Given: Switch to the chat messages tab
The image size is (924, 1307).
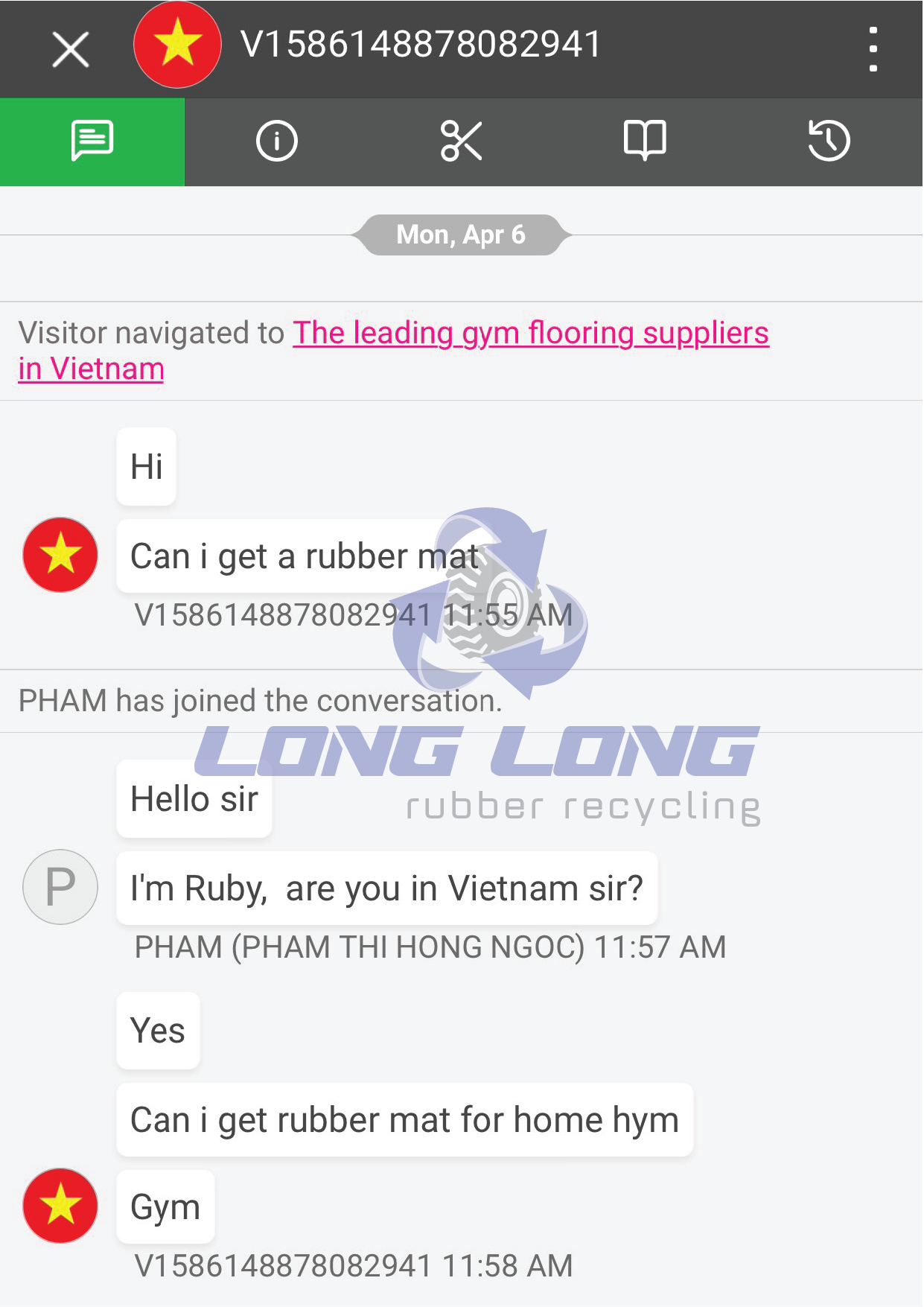Looking at the screenshot, I should (92, 141).
